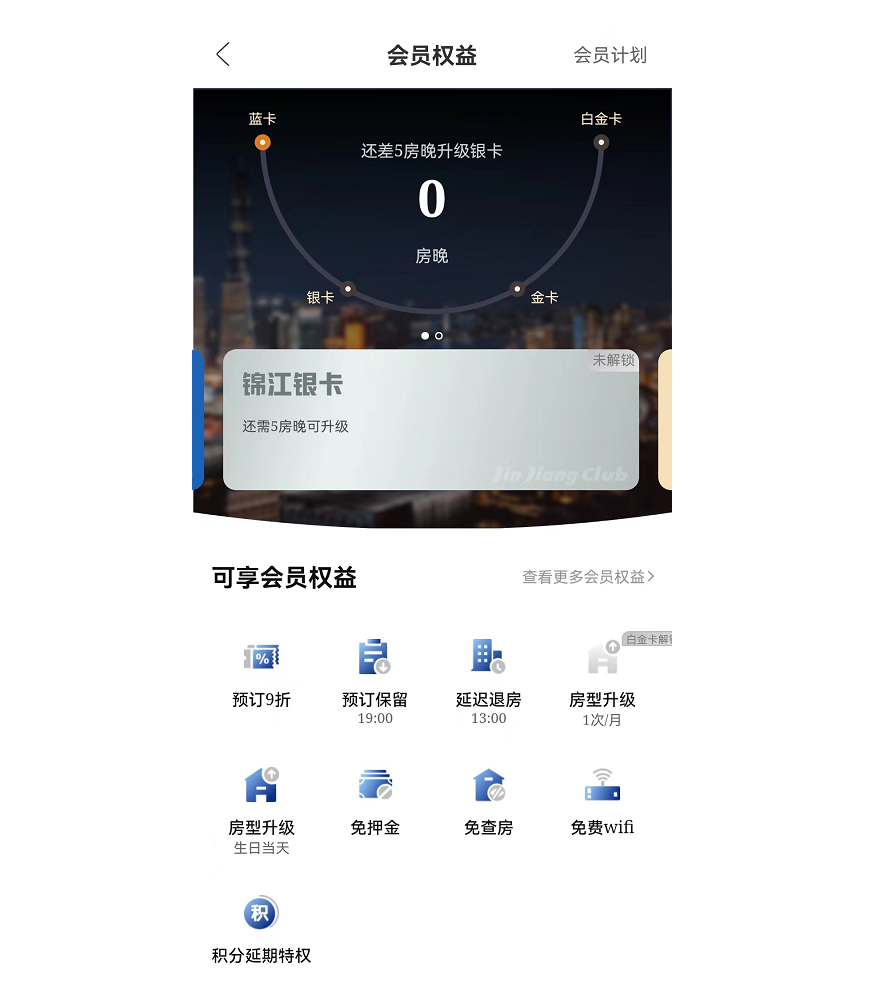Open 会员计划 membership plan link
The width and height of the screenshot is (877, 998).
coord(609,55)
